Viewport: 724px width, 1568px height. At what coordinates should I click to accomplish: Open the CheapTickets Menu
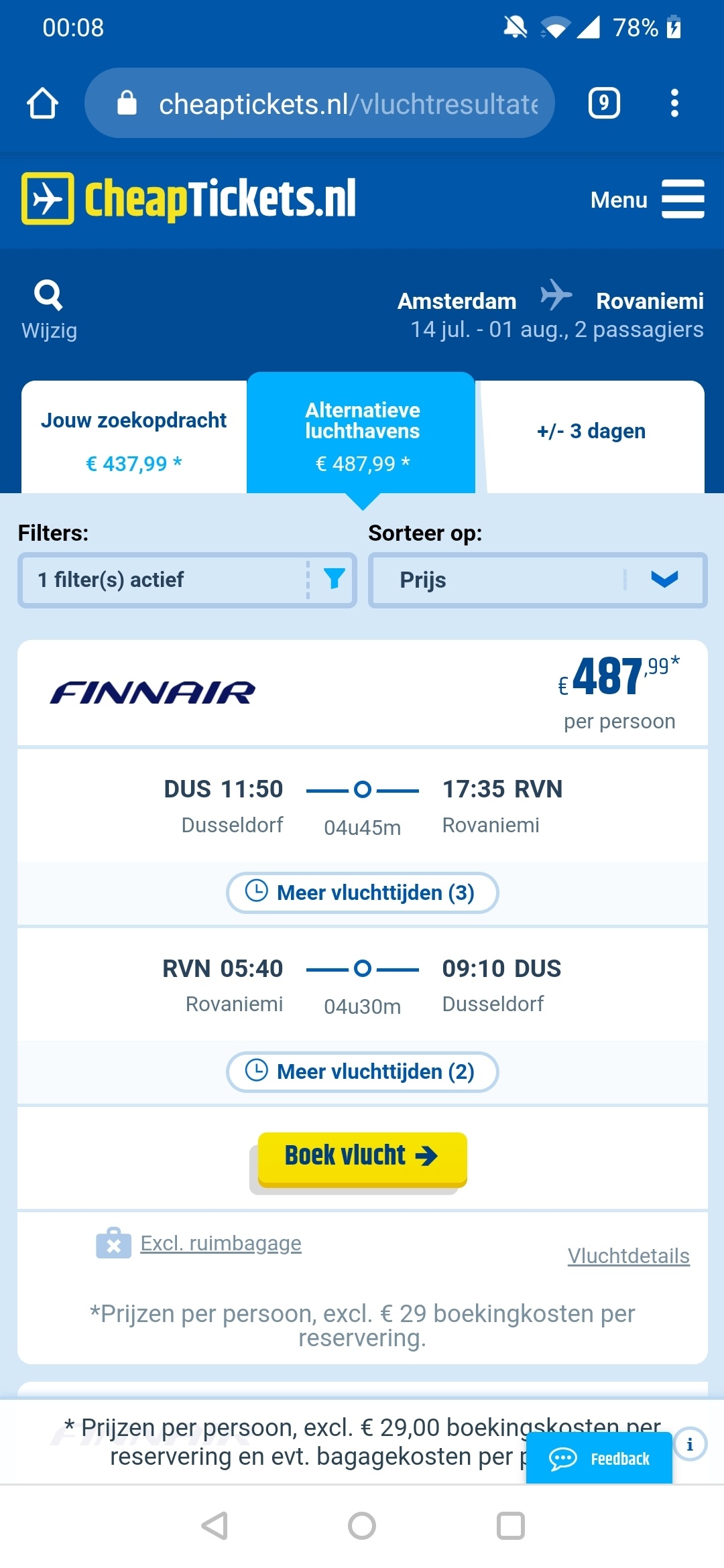pos(646,199)
